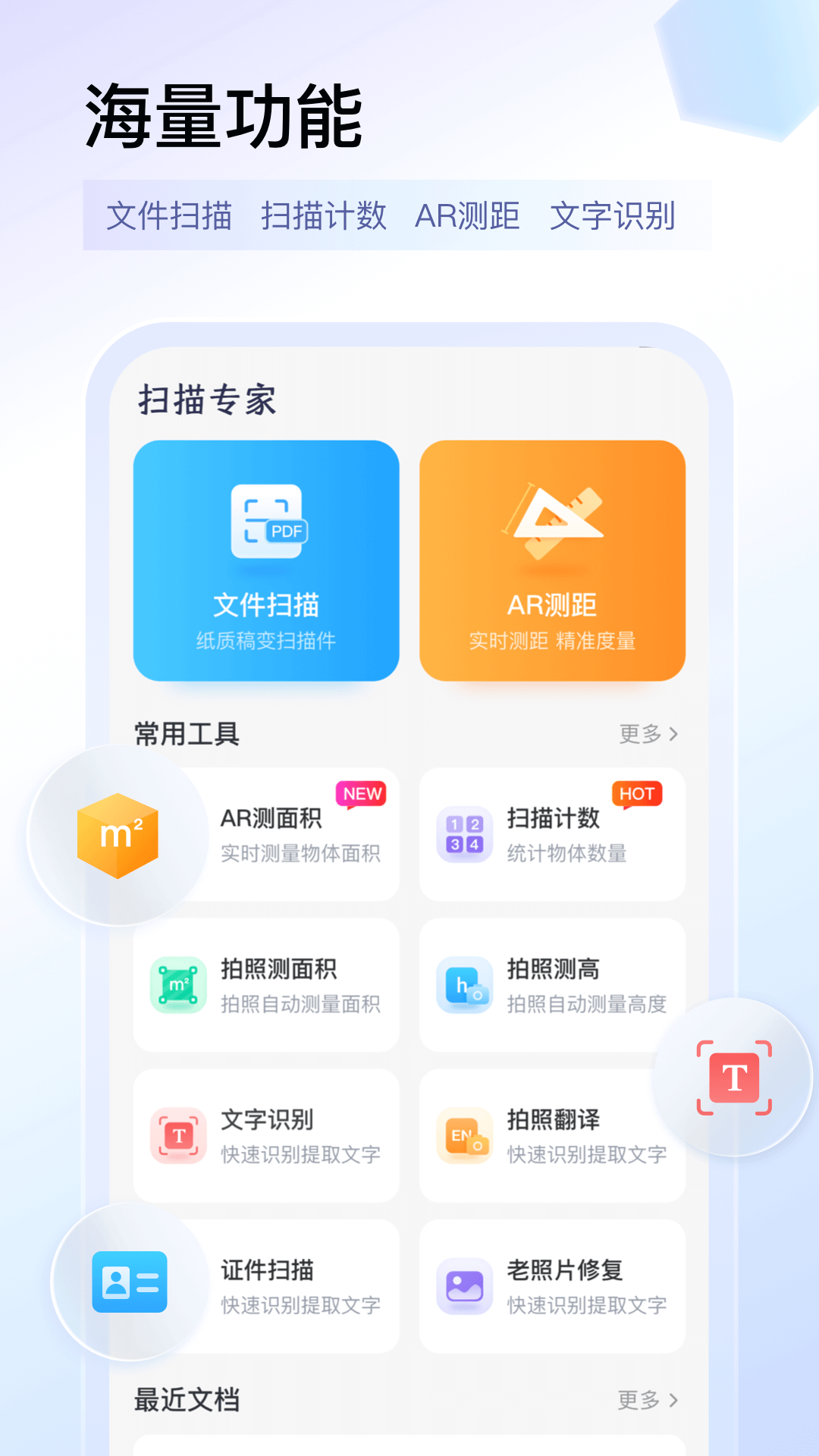Launch 证件扫描 ID card scanner
Image resolution: width=819 pixels, height=1456 pixels.
[x=265, y=1287]
